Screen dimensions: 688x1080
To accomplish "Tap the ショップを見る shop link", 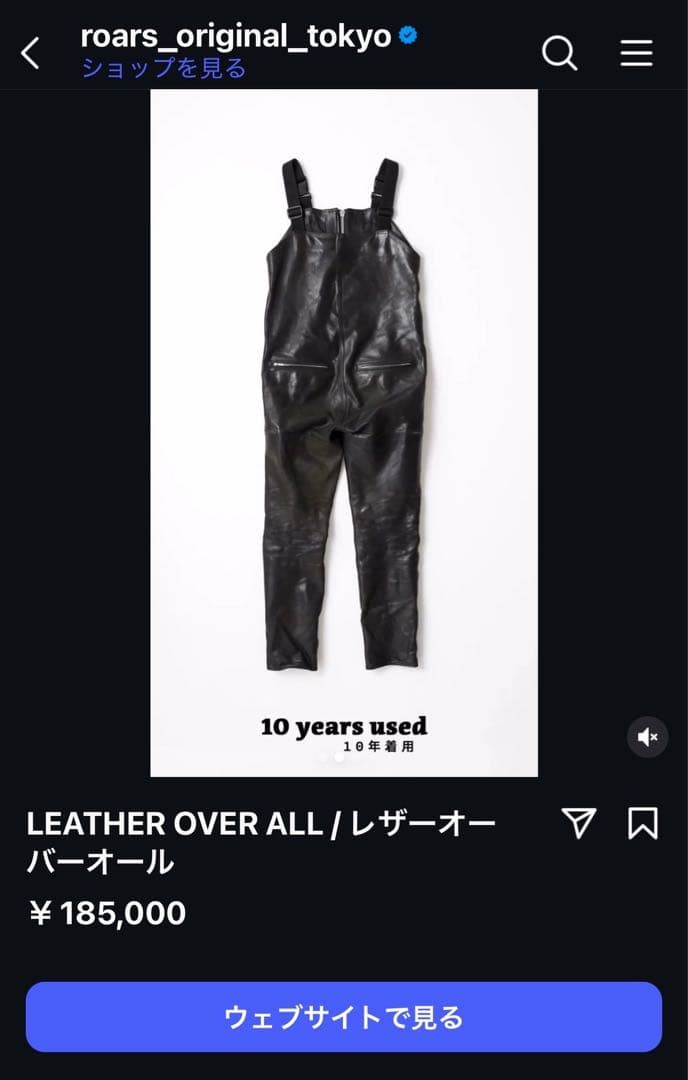I will click(x=164, y=68).
